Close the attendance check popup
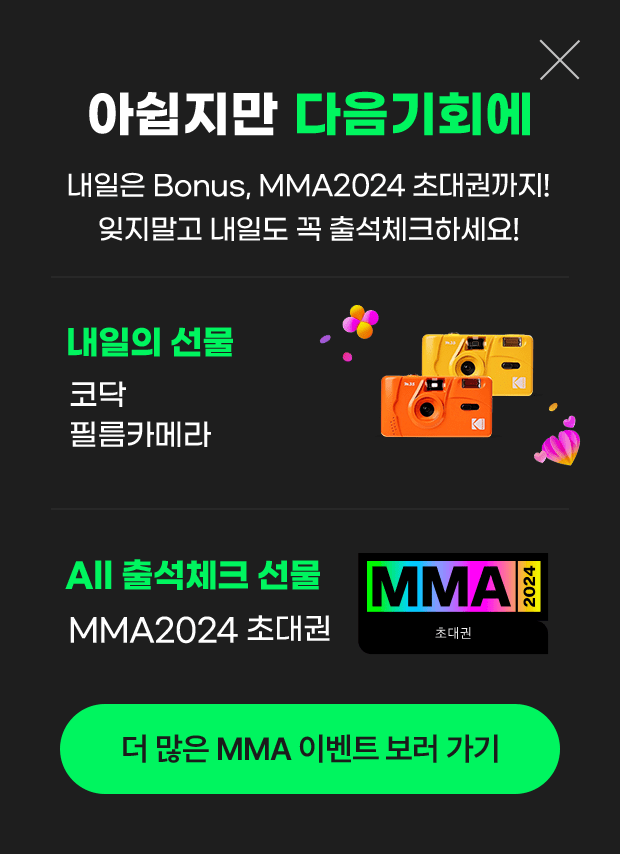The height and width of the screenshot is (854, 620). point(559,60)
